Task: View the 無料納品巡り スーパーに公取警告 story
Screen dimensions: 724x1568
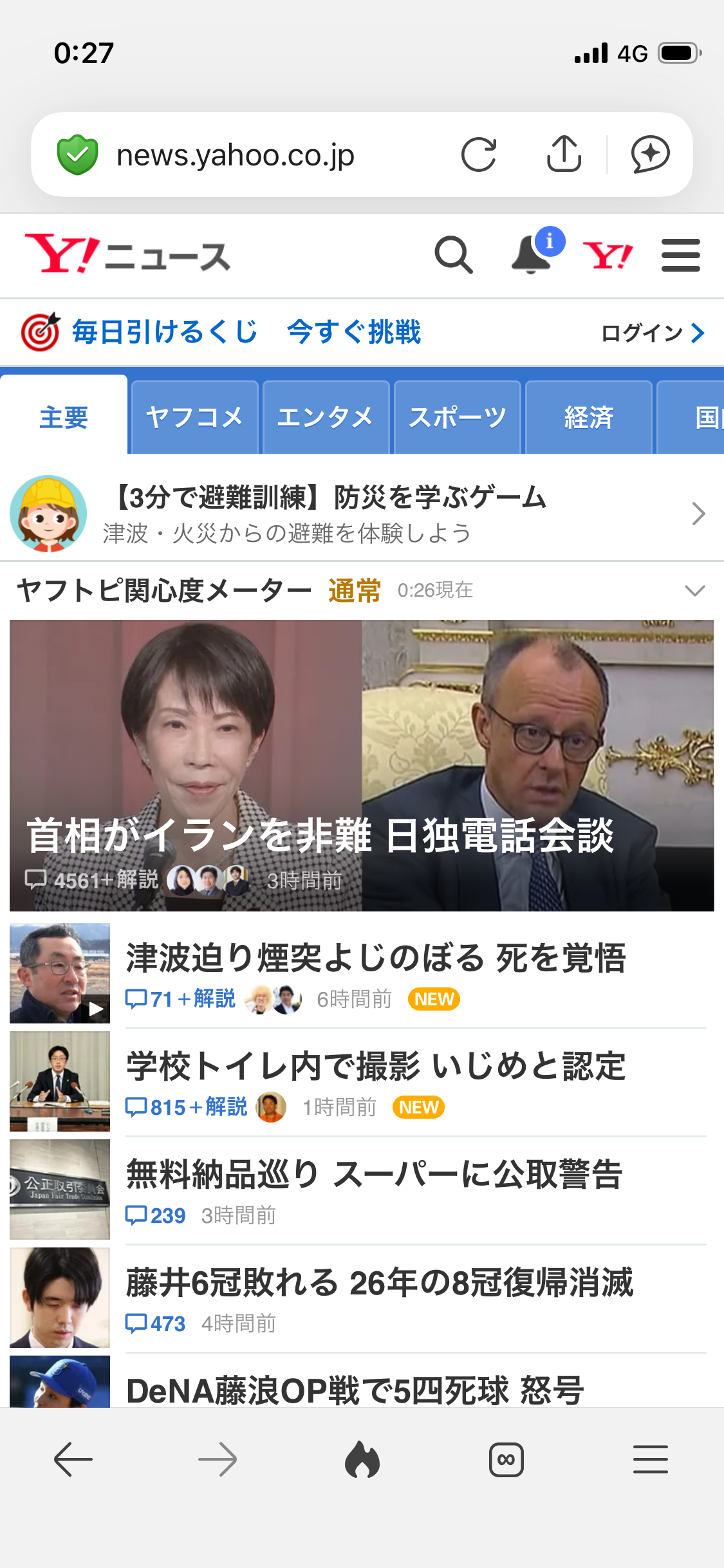Action: [x=375, y=1174]
